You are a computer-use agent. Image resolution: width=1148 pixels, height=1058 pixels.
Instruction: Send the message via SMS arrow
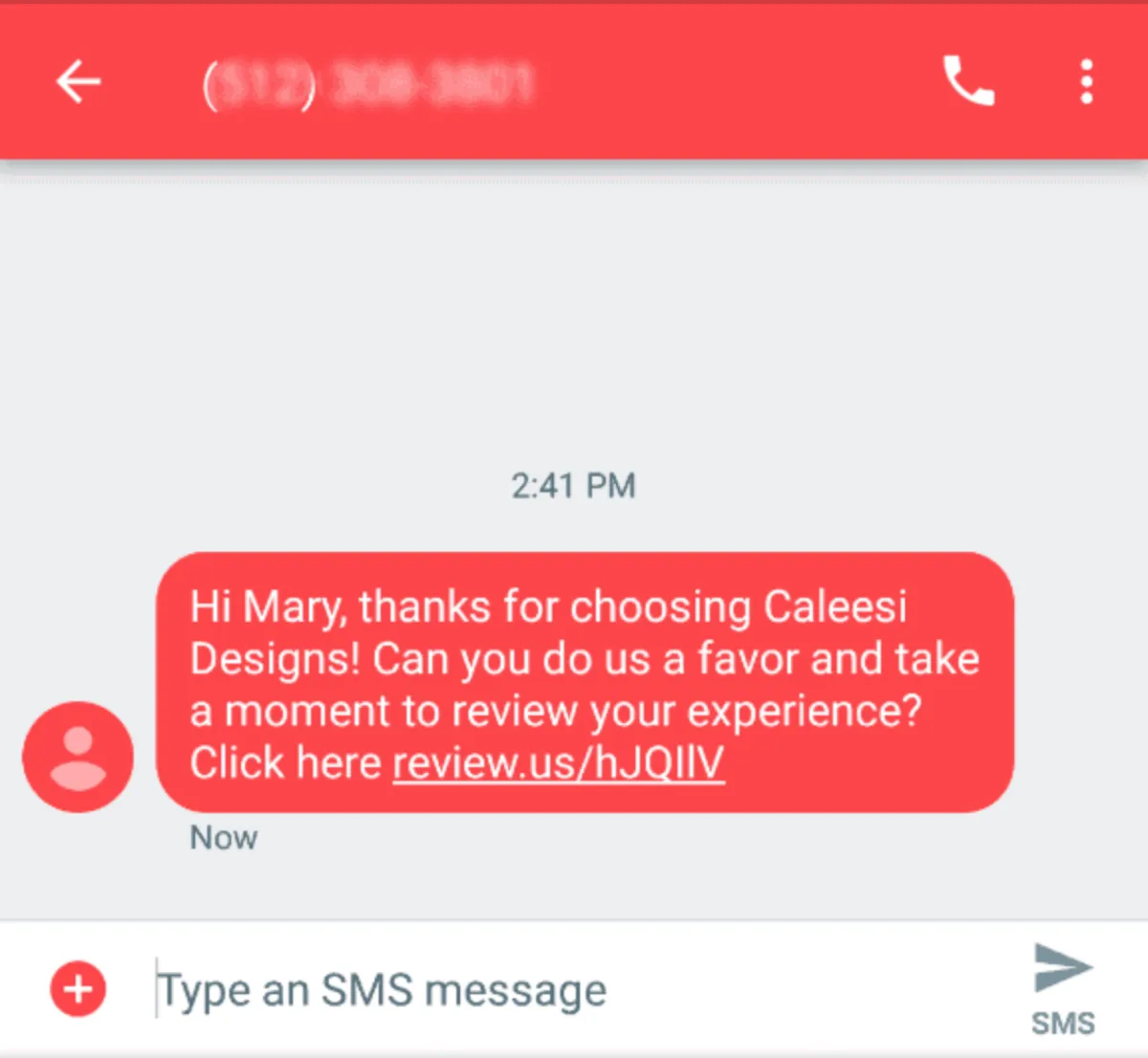pos(1062,985)
